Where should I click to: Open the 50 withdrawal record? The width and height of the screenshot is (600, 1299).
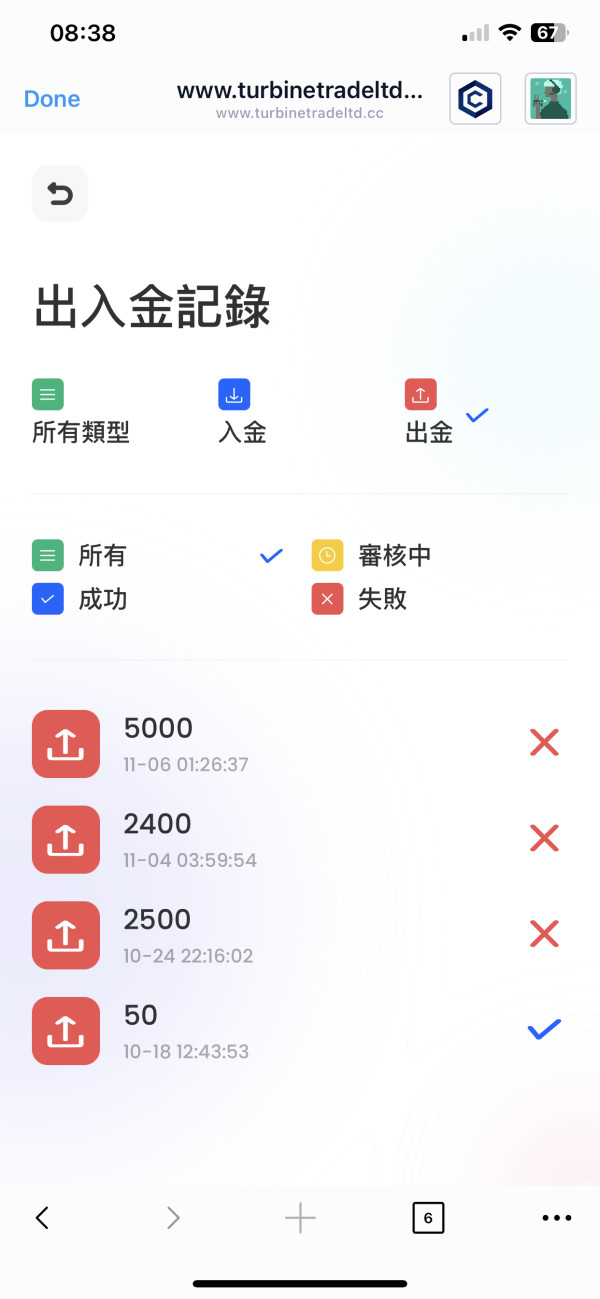tap(300, 1030)
